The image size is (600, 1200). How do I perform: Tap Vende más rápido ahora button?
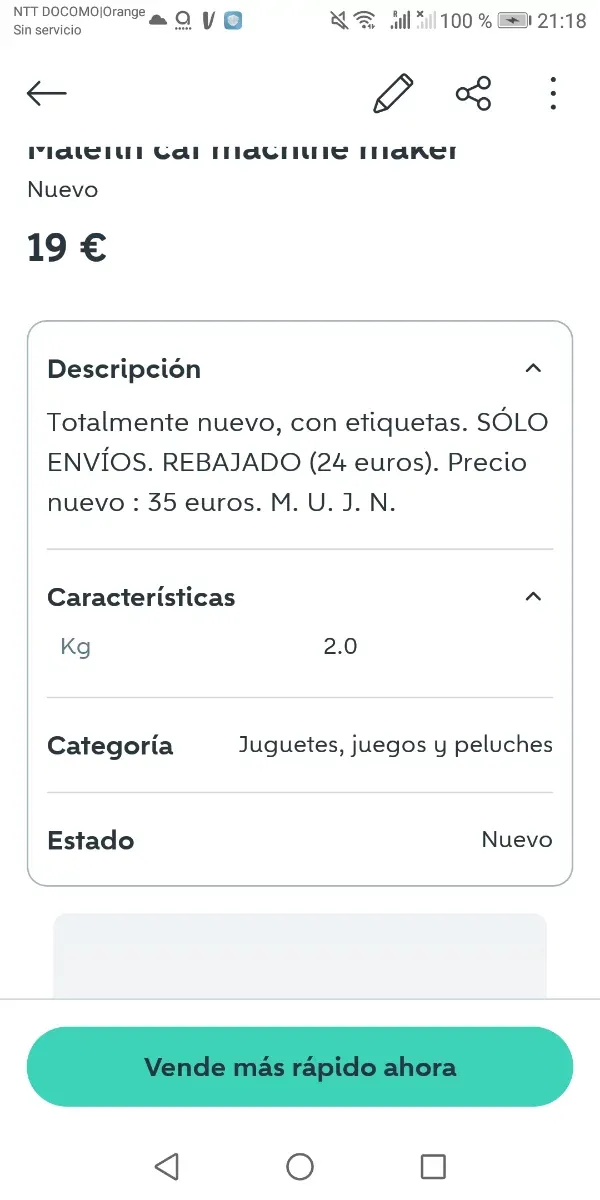click(300, 1067)
